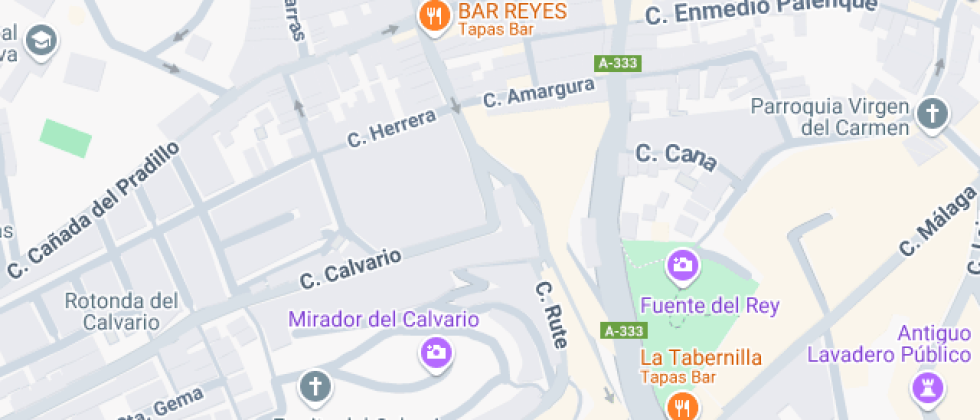Tap the Fuente del Rey attraction pin

[x=683, y=266]
